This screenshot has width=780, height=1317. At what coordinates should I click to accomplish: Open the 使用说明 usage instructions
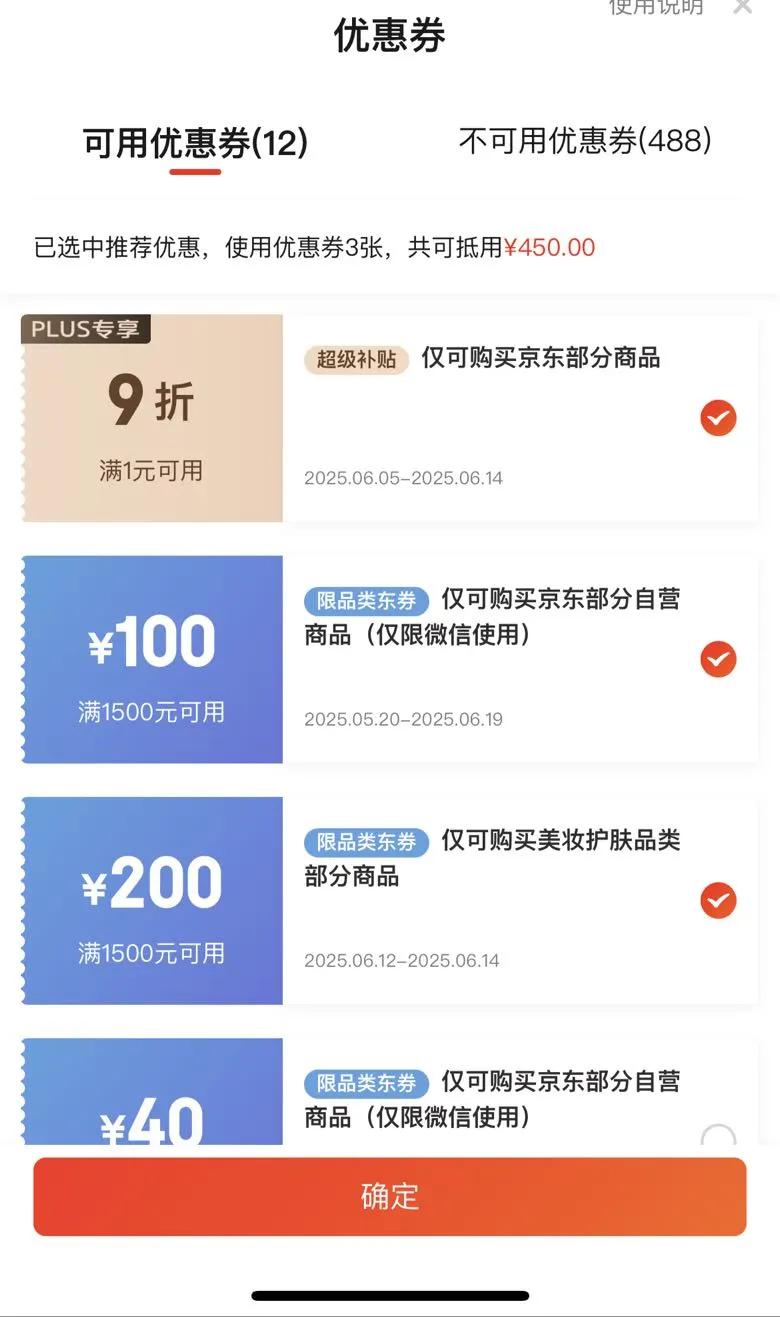tap(656, 7)
